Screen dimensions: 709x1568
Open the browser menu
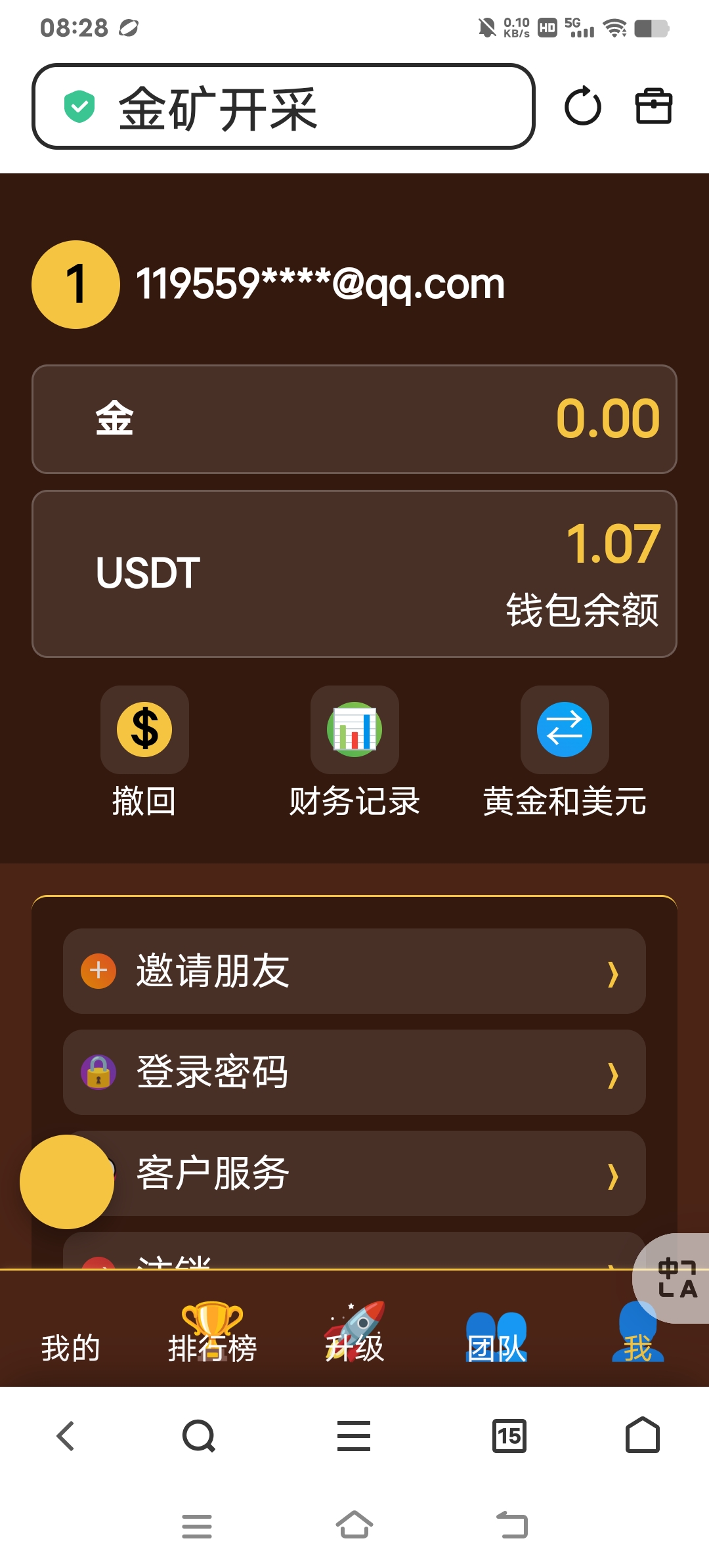354,1436
